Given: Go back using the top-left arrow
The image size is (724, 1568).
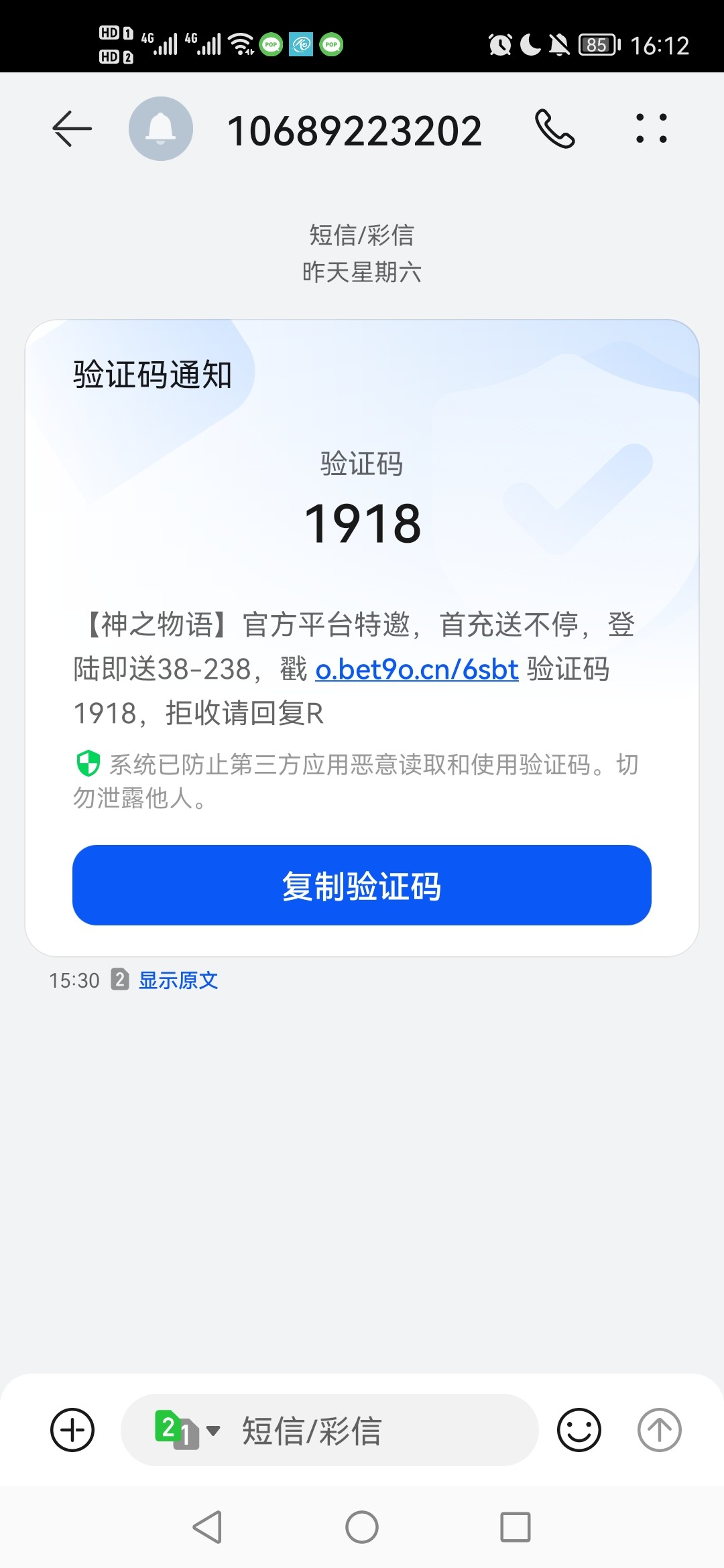Looking at the screenshot, I should (x=72, y=129).
